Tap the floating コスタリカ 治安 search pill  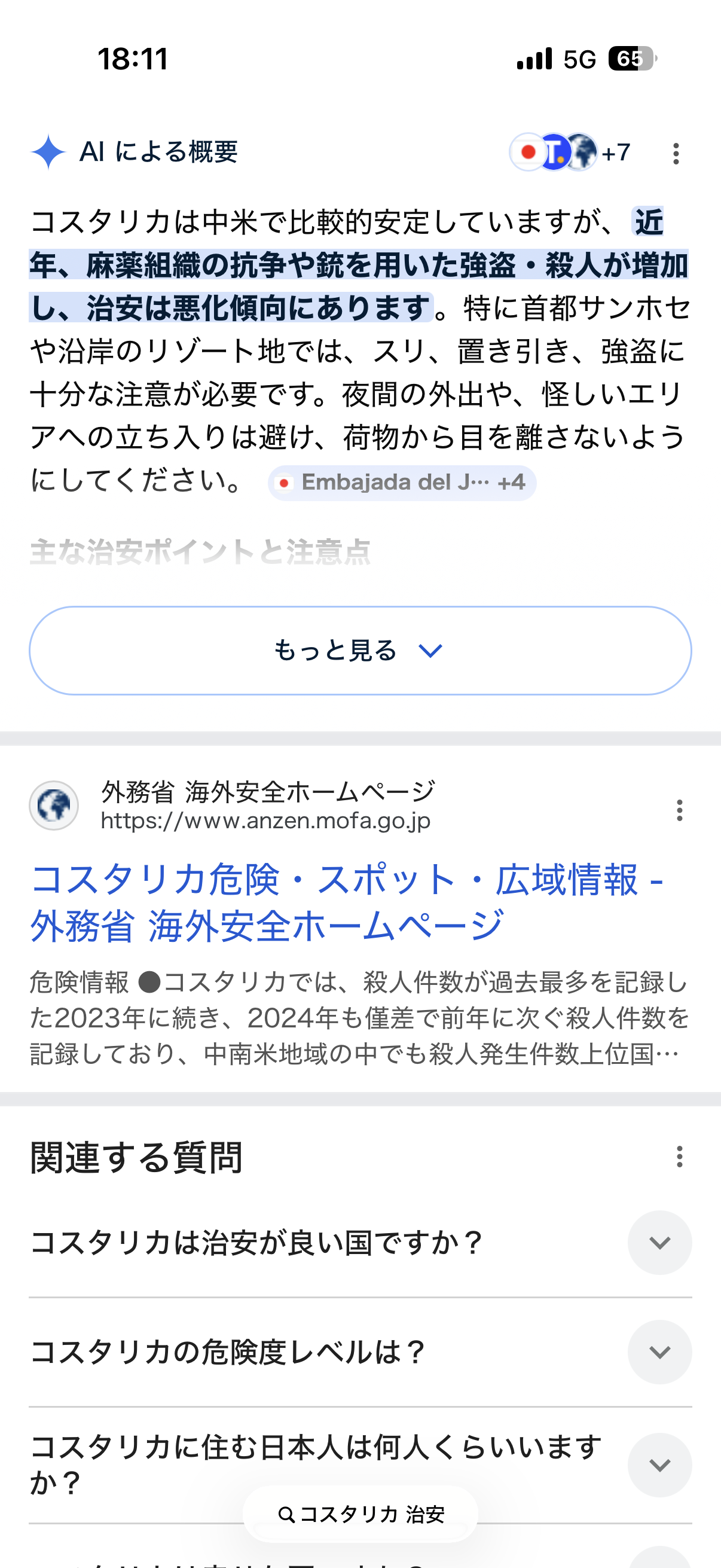click(360, 1514)
